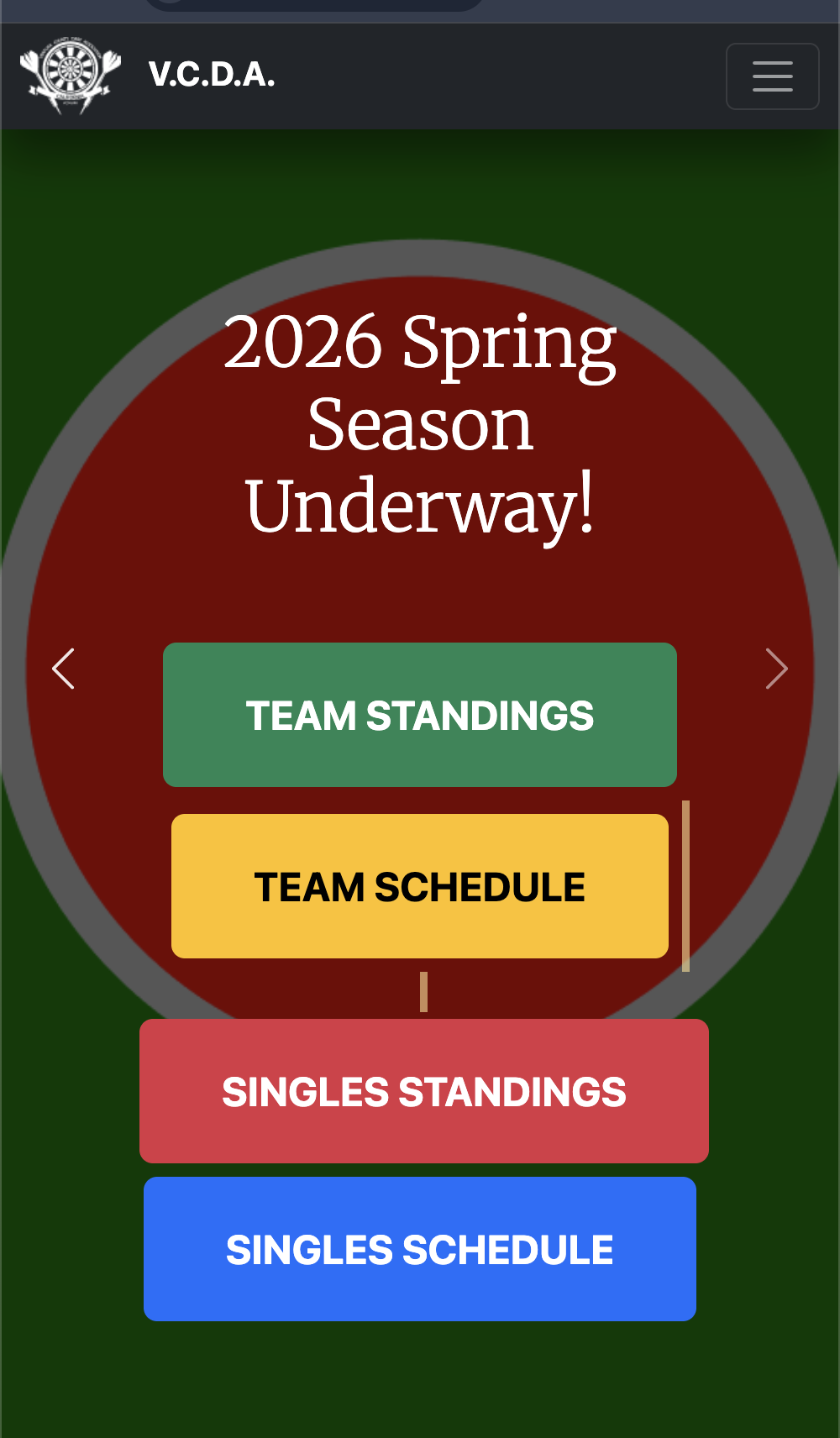
Task: View the Singles Schedule
Action: [420, 1249]
